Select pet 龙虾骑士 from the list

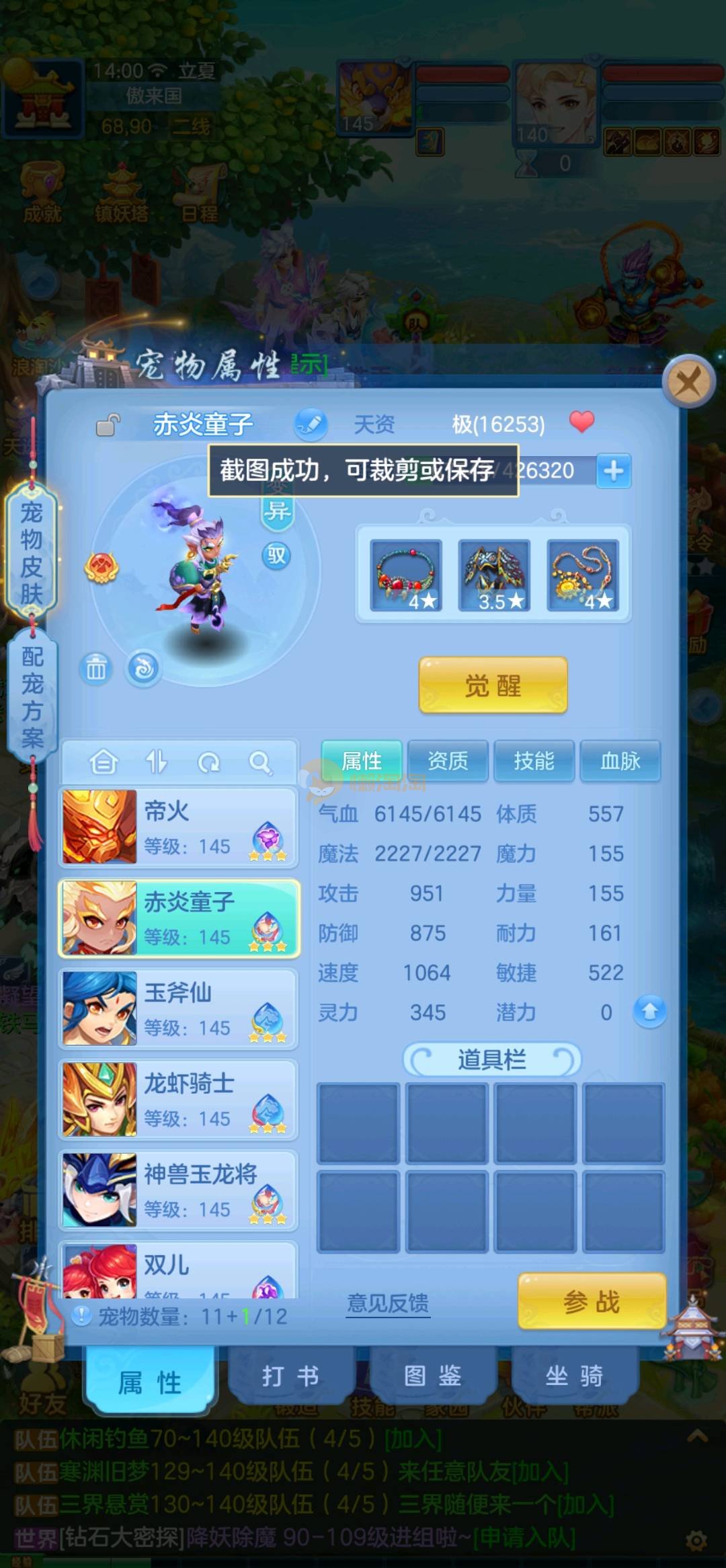178,1099
